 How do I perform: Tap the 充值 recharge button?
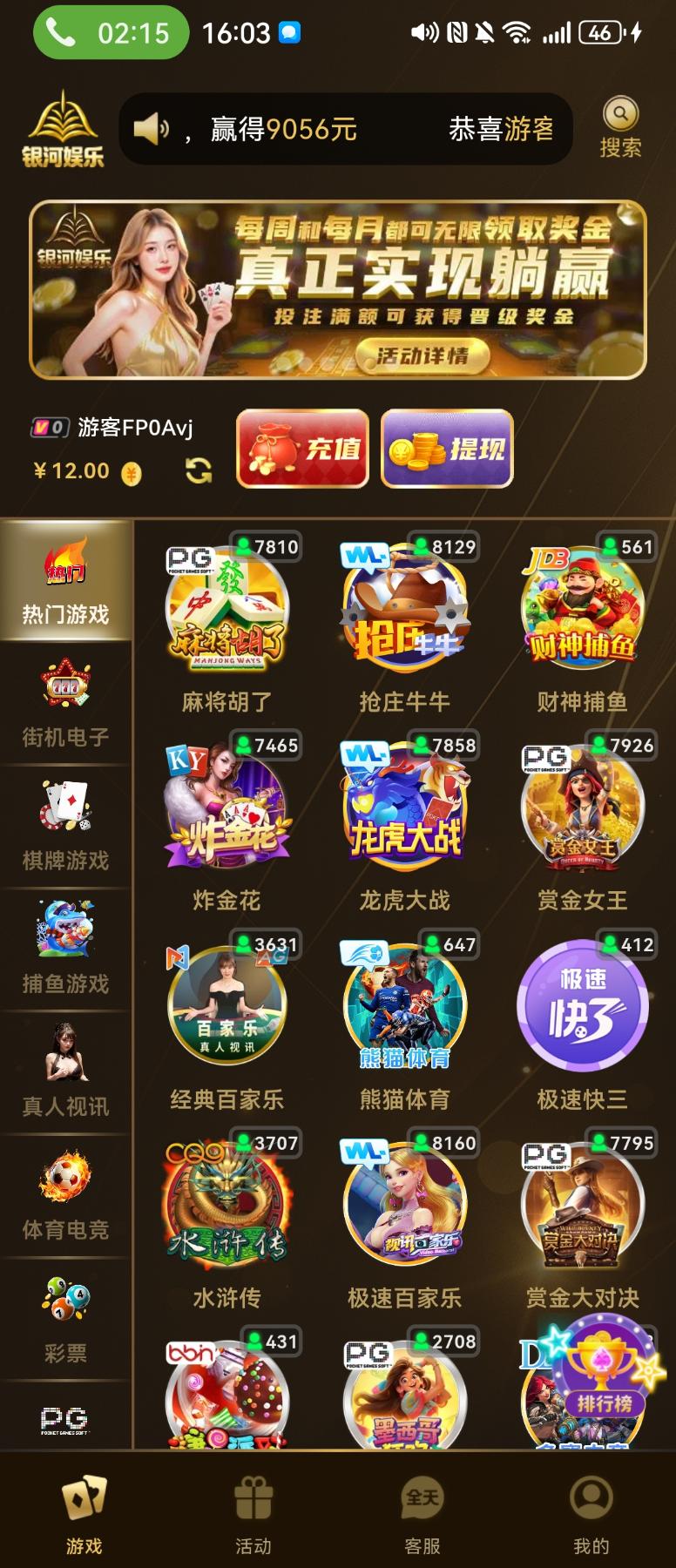click(x=302, y=448)
